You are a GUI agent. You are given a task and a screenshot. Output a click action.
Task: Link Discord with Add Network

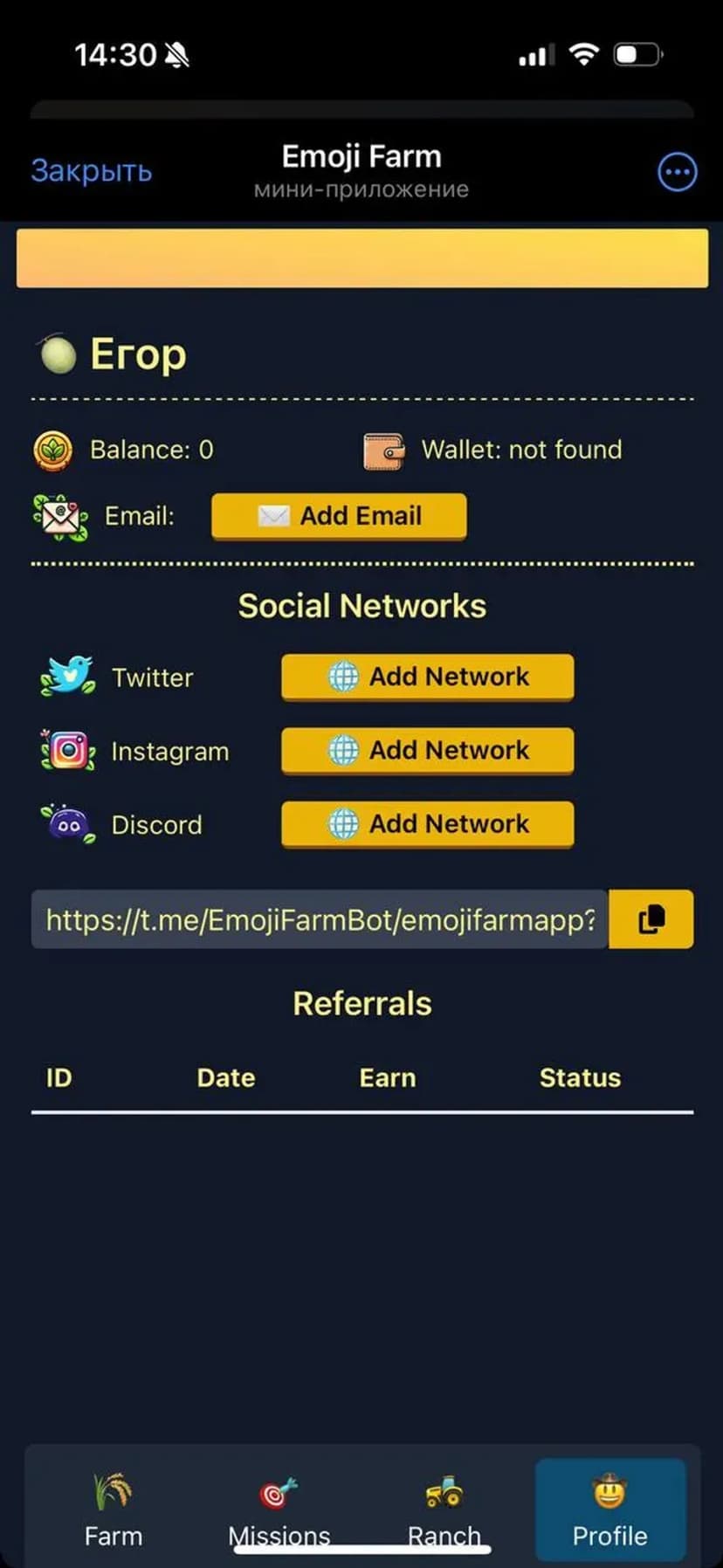click(427, 823)
